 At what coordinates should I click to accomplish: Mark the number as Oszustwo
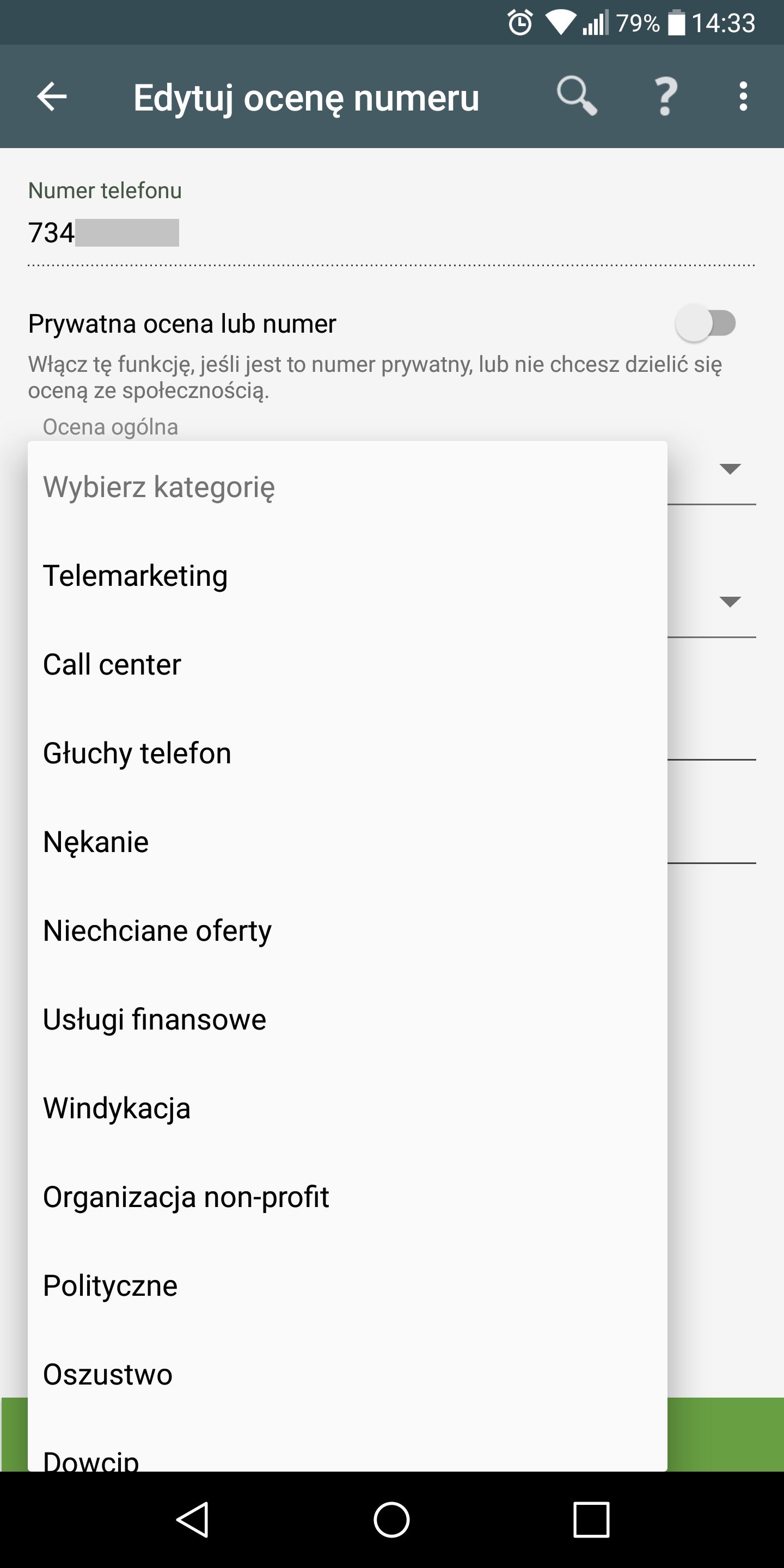click(x=347, y=1375)
